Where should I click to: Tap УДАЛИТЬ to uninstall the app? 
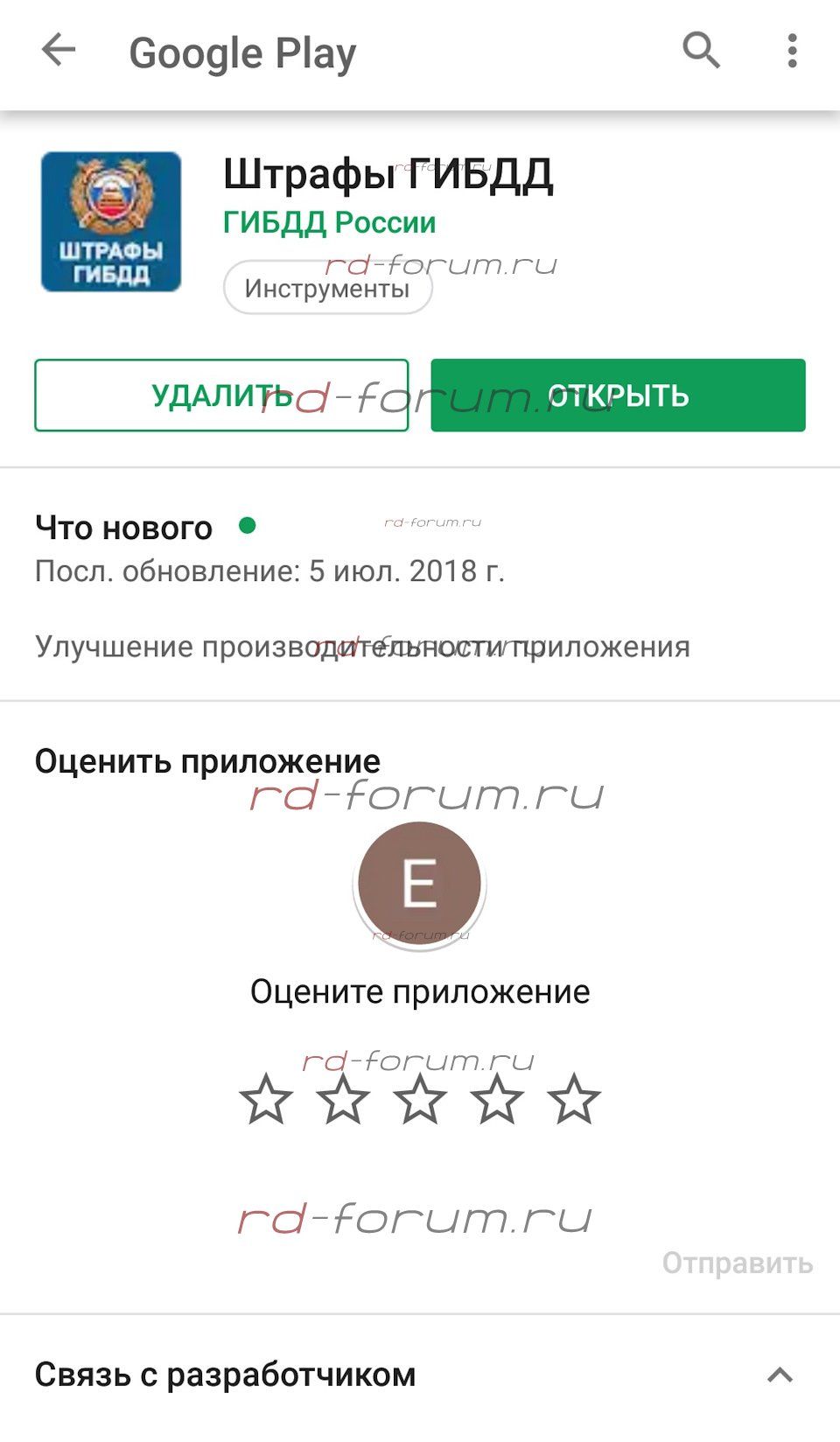tap(221, 395)
